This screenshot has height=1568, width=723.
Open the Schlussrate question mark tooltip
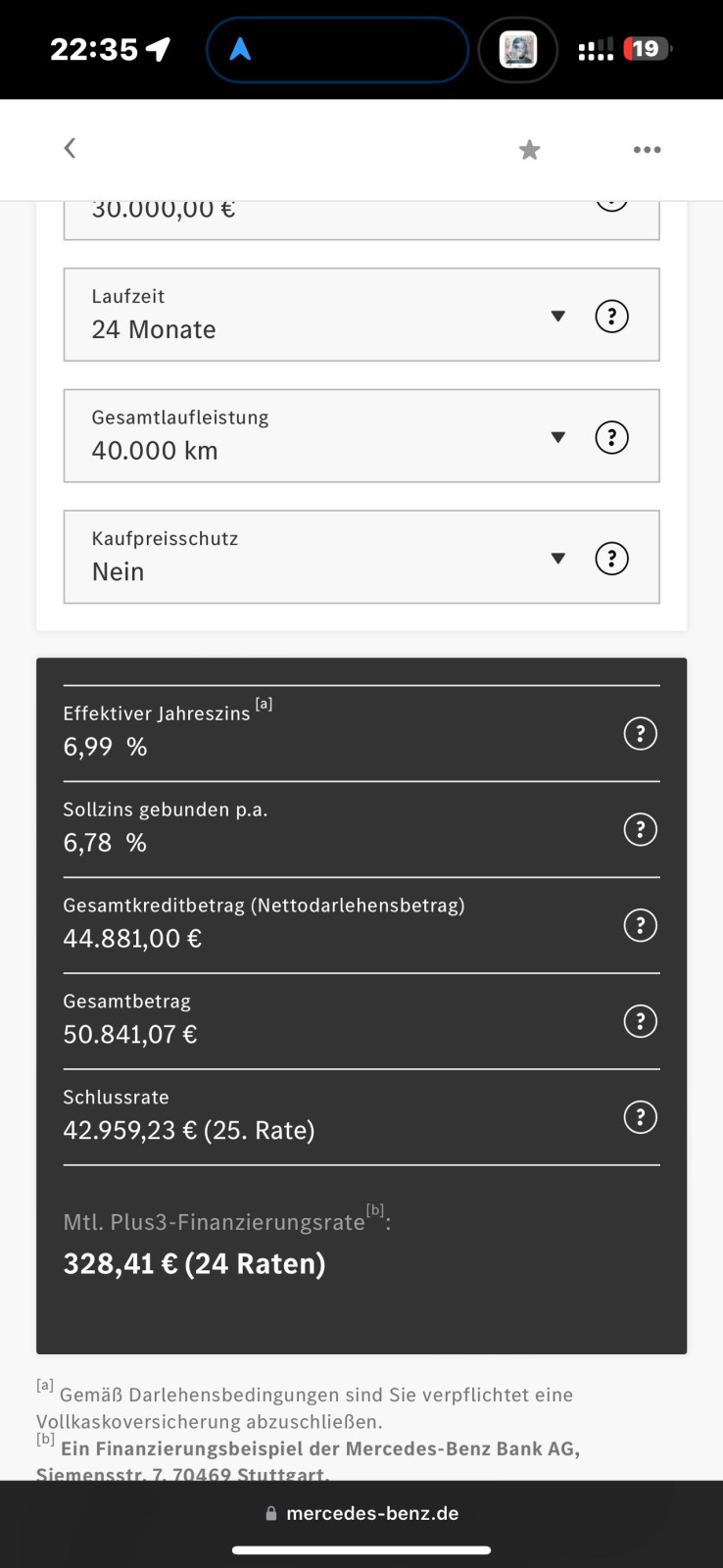click(x=640, y=1116)
